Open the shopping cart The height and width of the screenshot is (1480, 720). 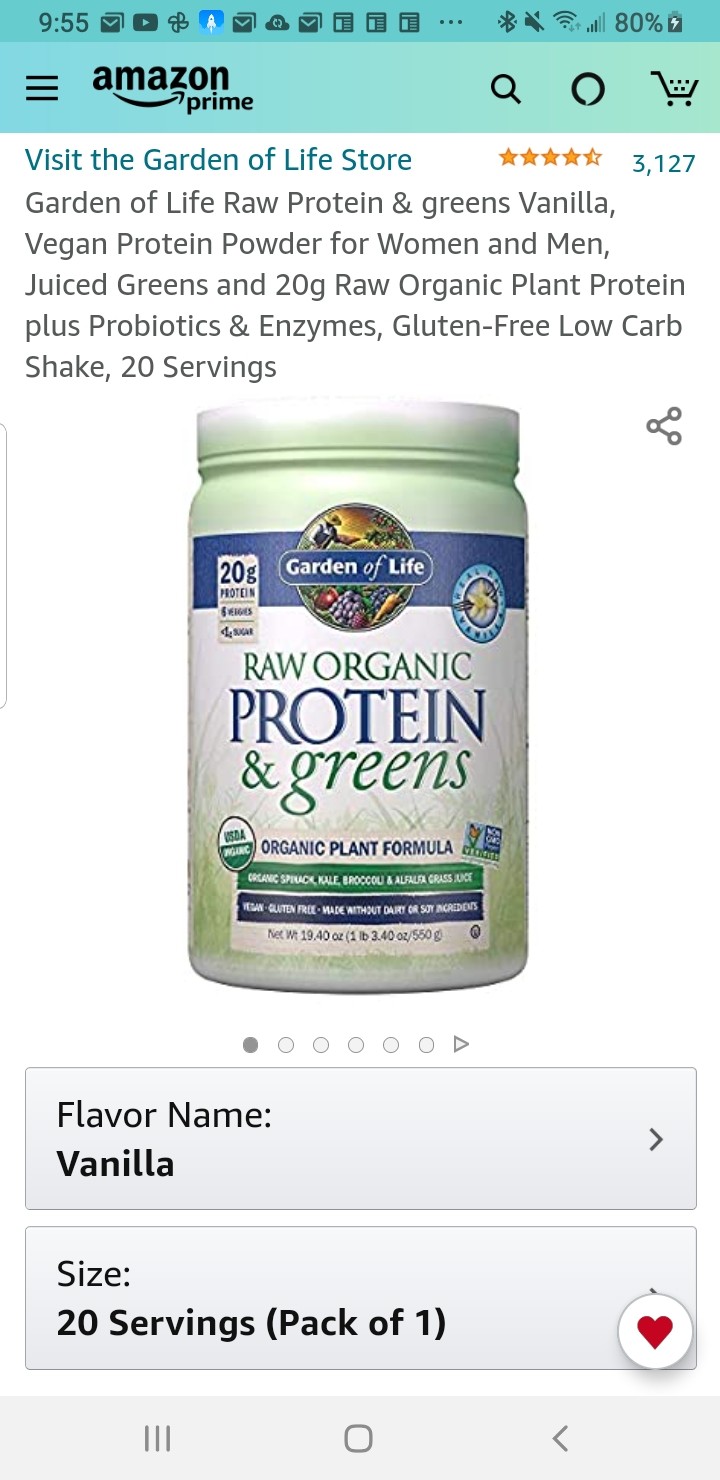674,89
